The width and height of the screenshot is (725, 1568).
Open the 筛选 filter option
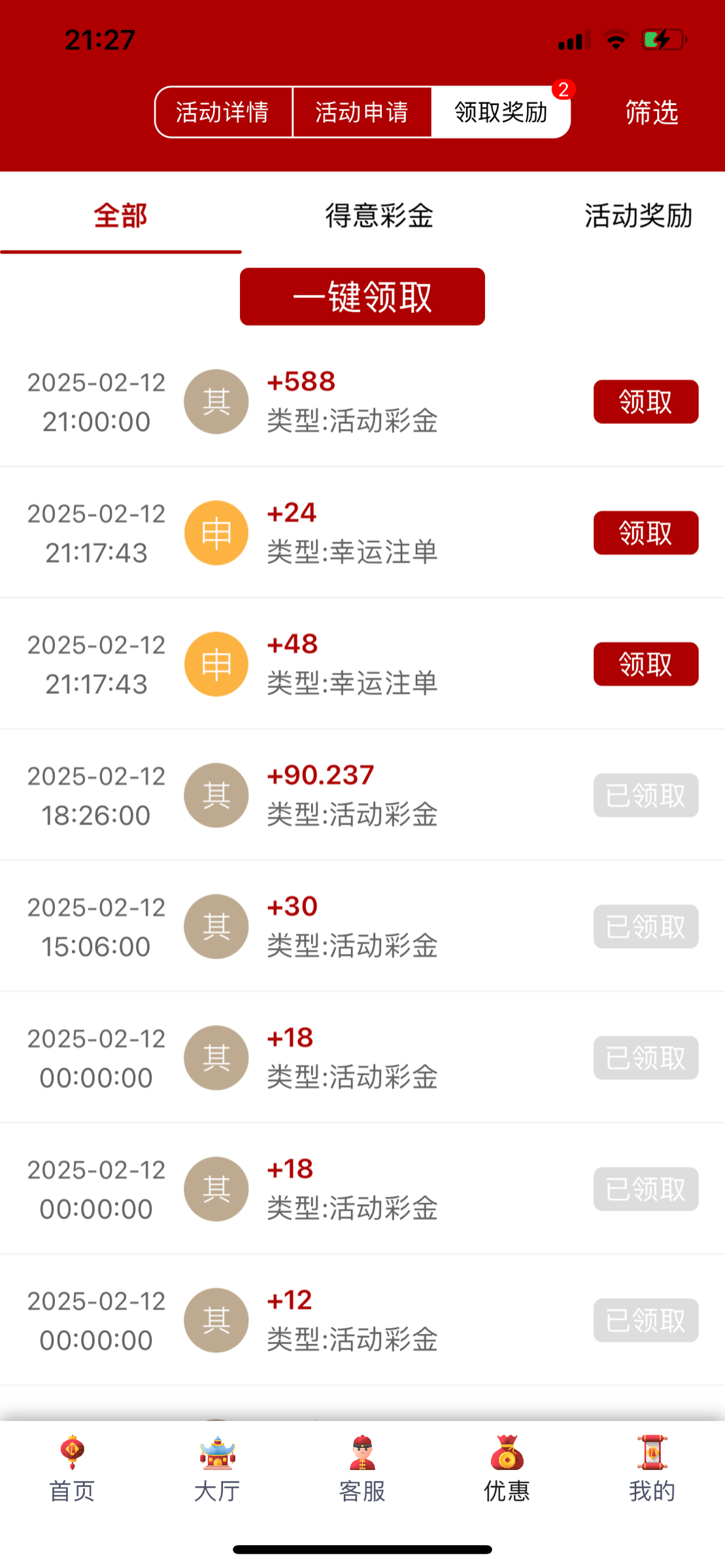651,112
